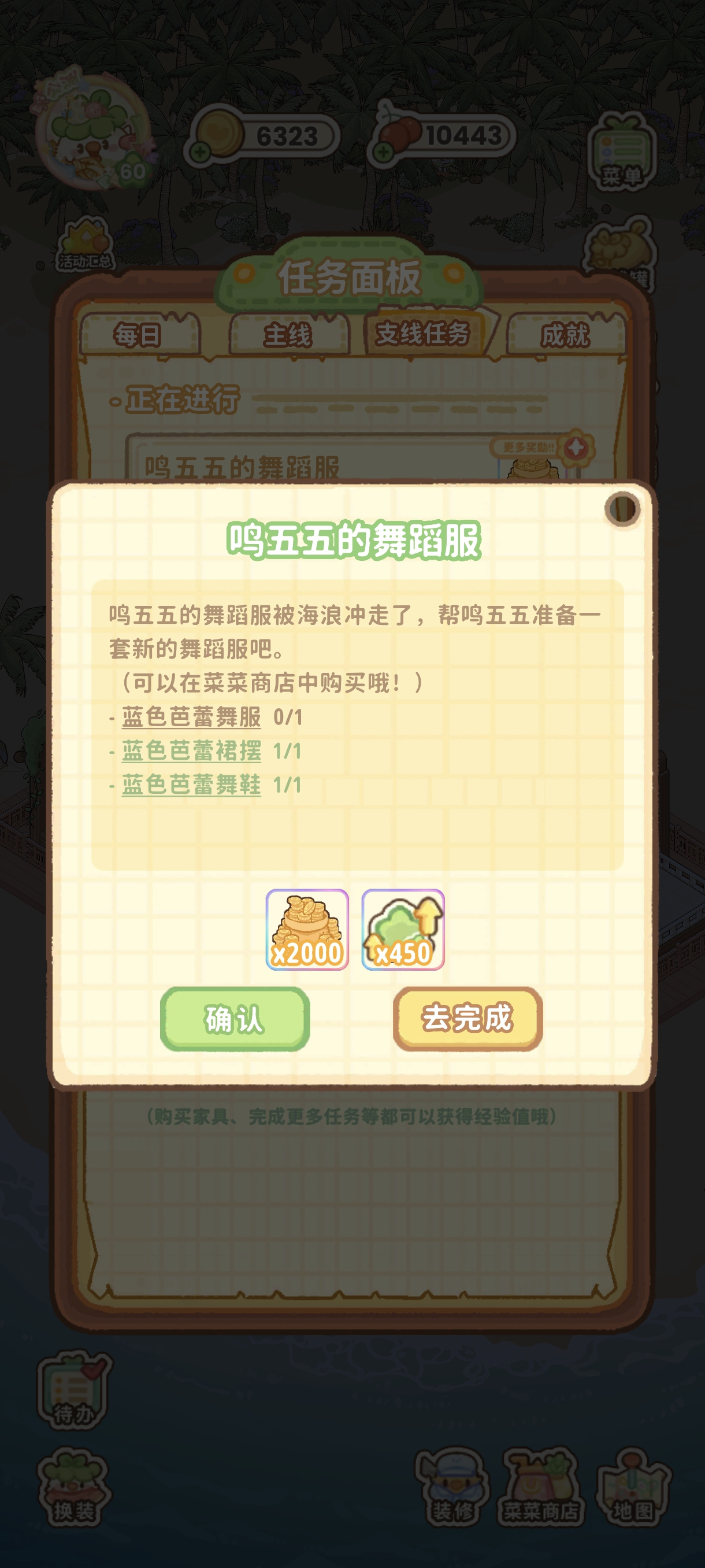Open the 蓝色芭蕾舞鞋 link
This screenshot has height=1568, width=705.
click(191, 785)
